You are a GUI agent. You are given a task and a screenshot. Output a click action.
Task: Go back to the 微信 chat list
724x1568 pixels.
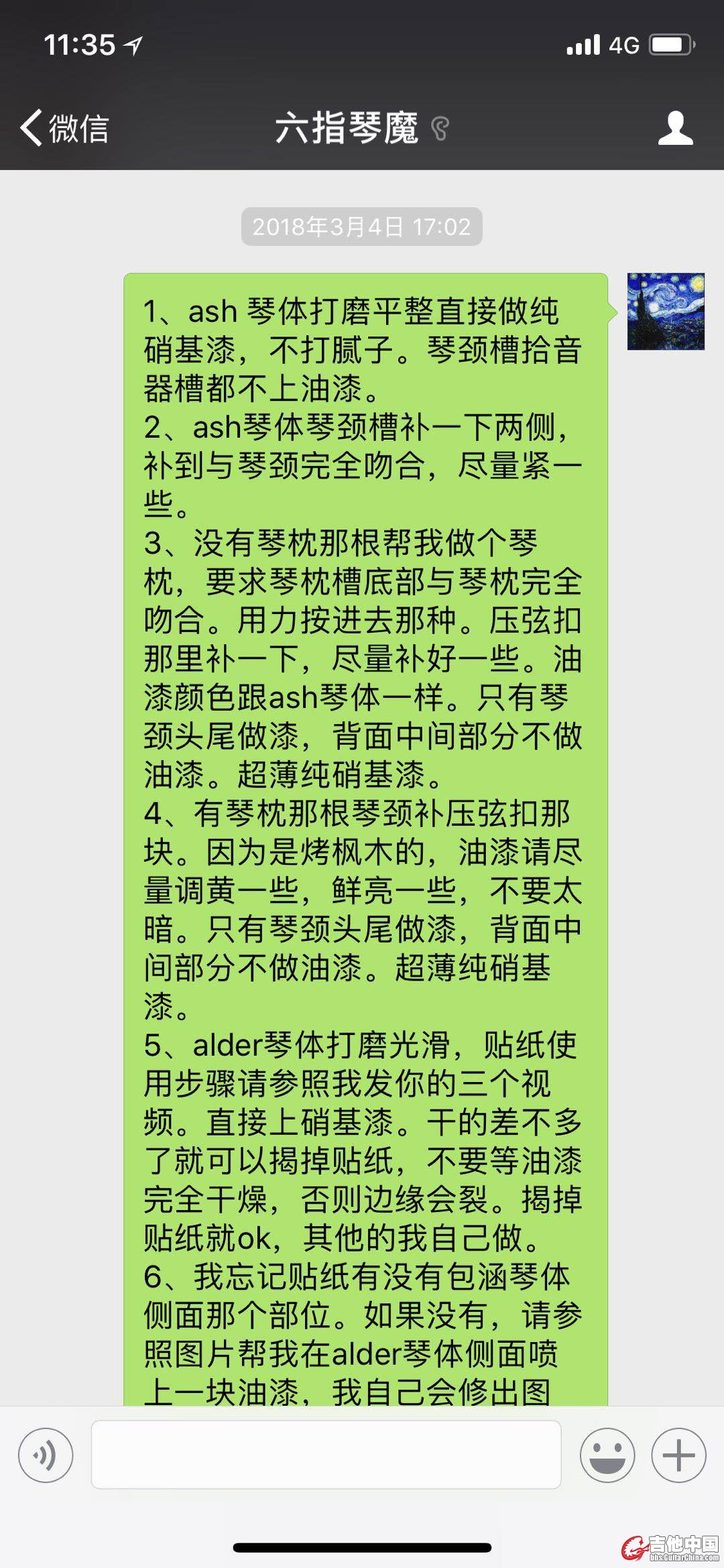point(64,127)
